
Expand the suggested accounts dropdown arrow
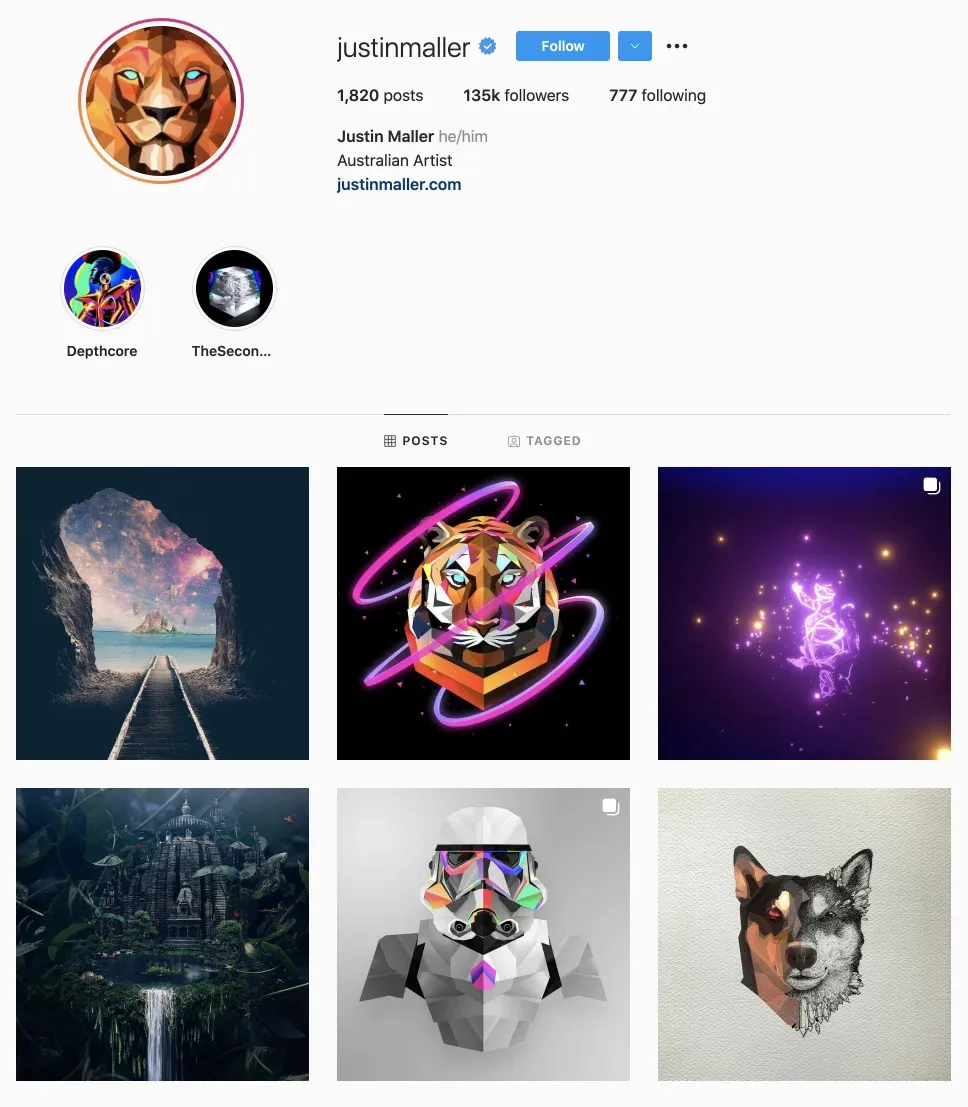pos(635,46)
